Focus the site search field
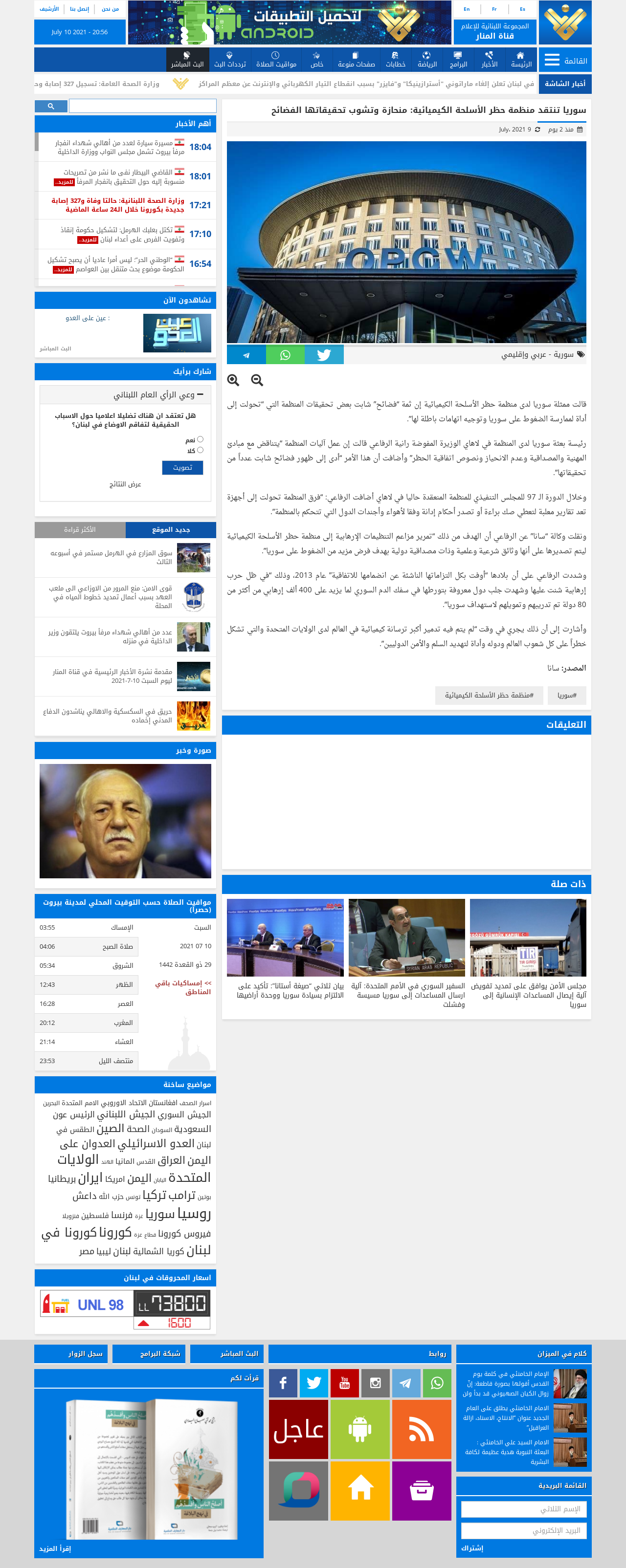 coord(142,106)
